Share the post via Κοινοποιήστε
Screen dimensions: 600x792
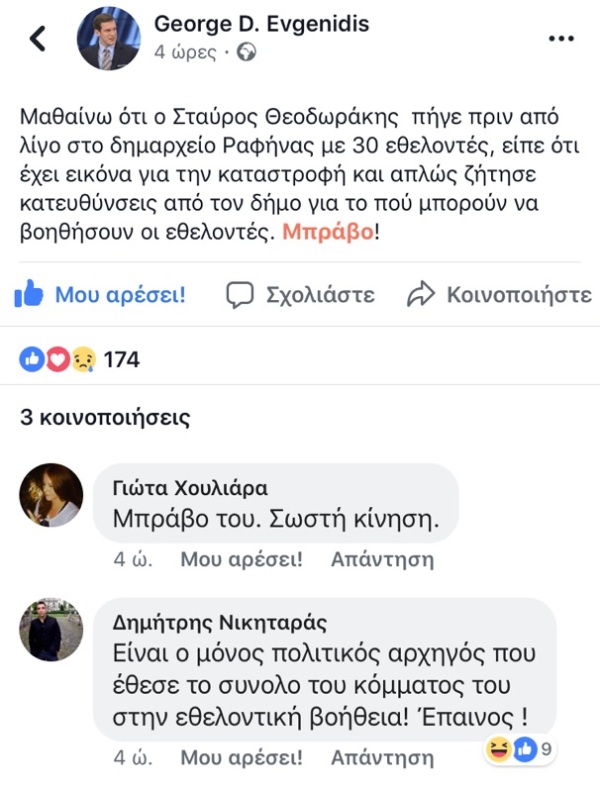click(501, 295)
